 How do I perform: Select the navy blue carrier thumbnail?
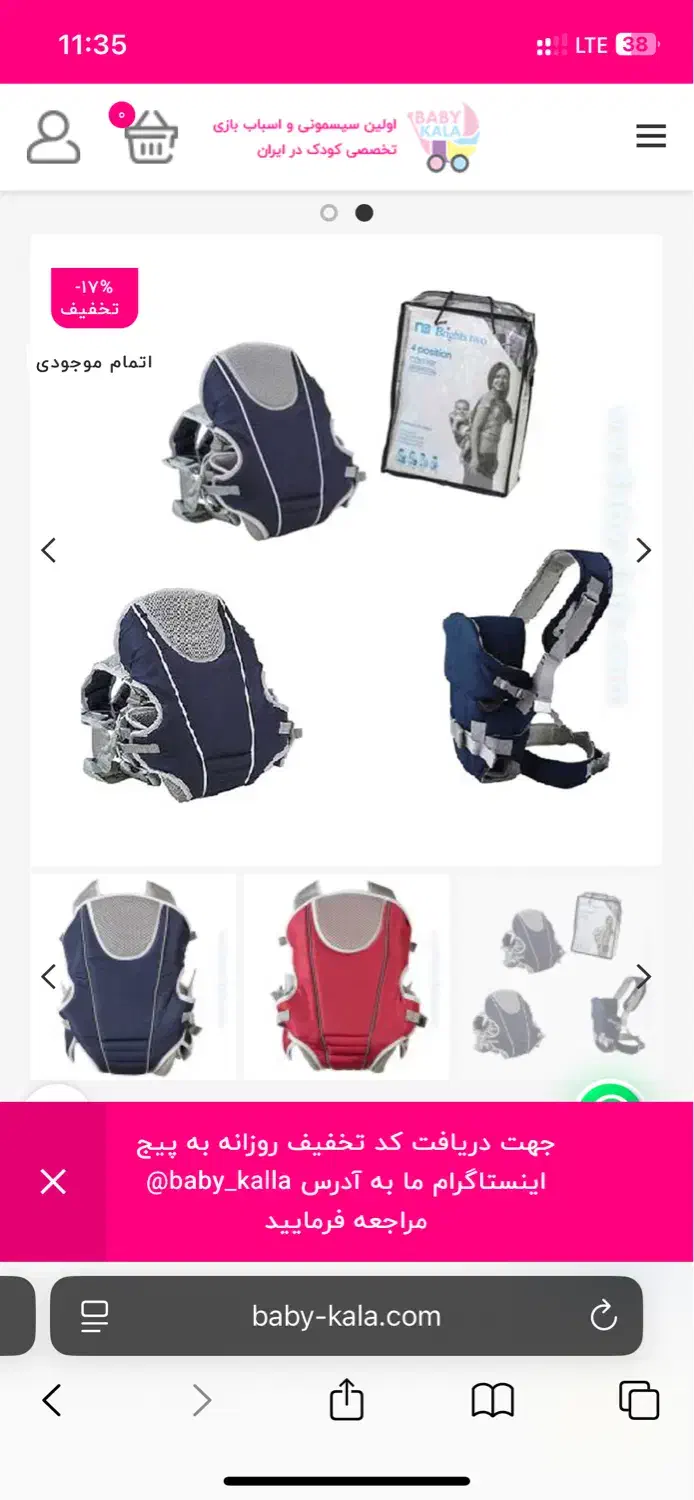click(133, 977)
